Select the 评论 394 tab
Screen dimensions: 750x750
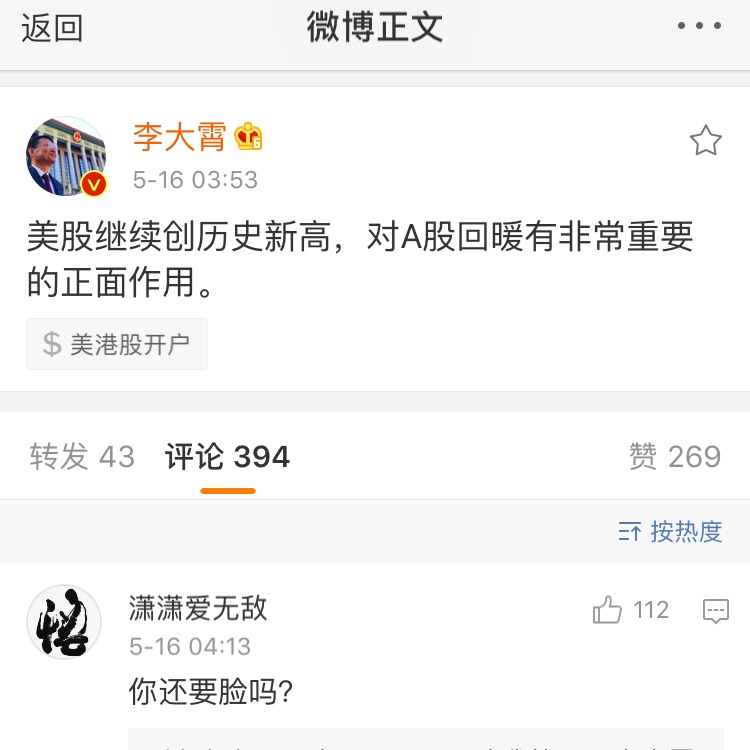coord(227,457)
